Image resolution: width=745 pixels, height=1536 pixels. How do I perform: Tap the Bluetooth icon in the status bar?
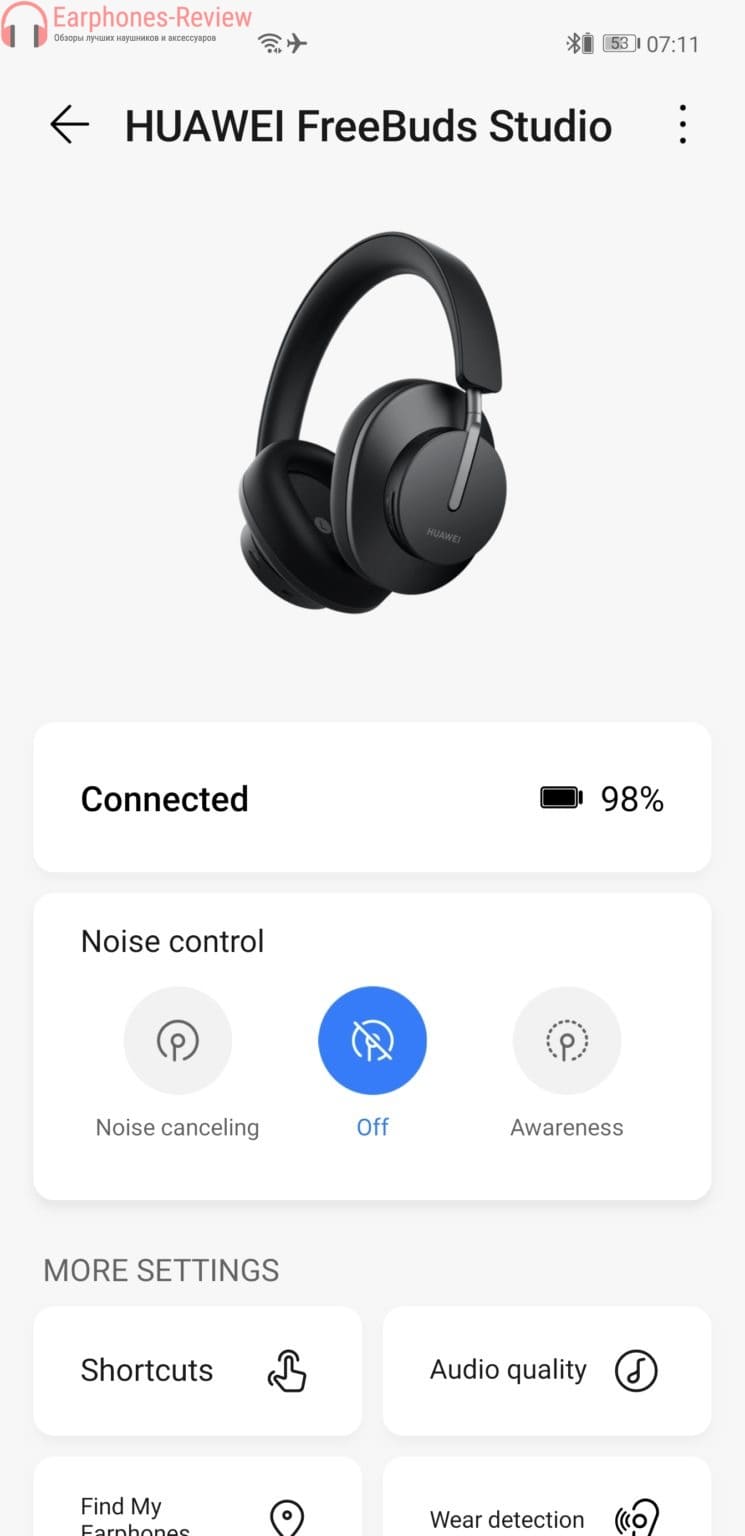click(x=575, y=43)
